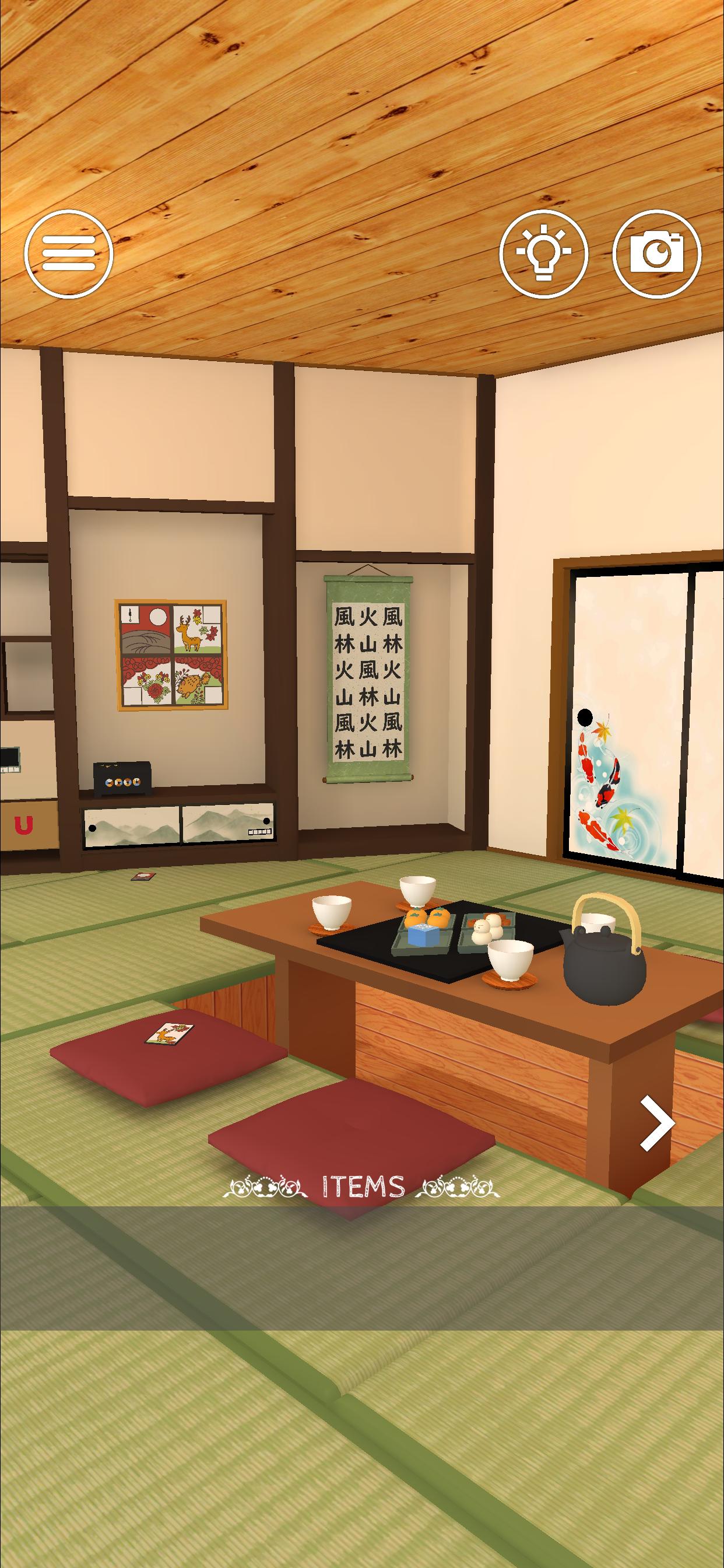Open the camera screenshot button
Viewport: 724px width, 1568px height.
(656, 254)
